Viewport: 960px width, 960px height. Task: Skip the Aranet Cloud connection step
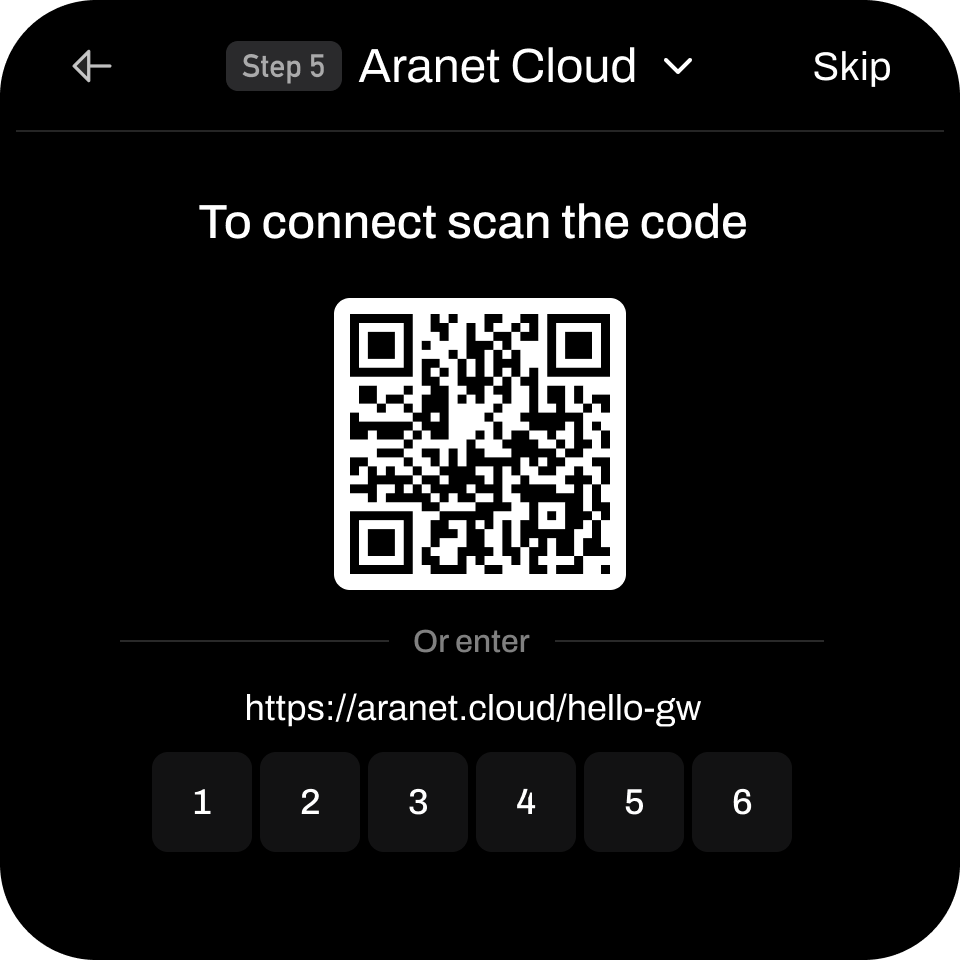851,67
